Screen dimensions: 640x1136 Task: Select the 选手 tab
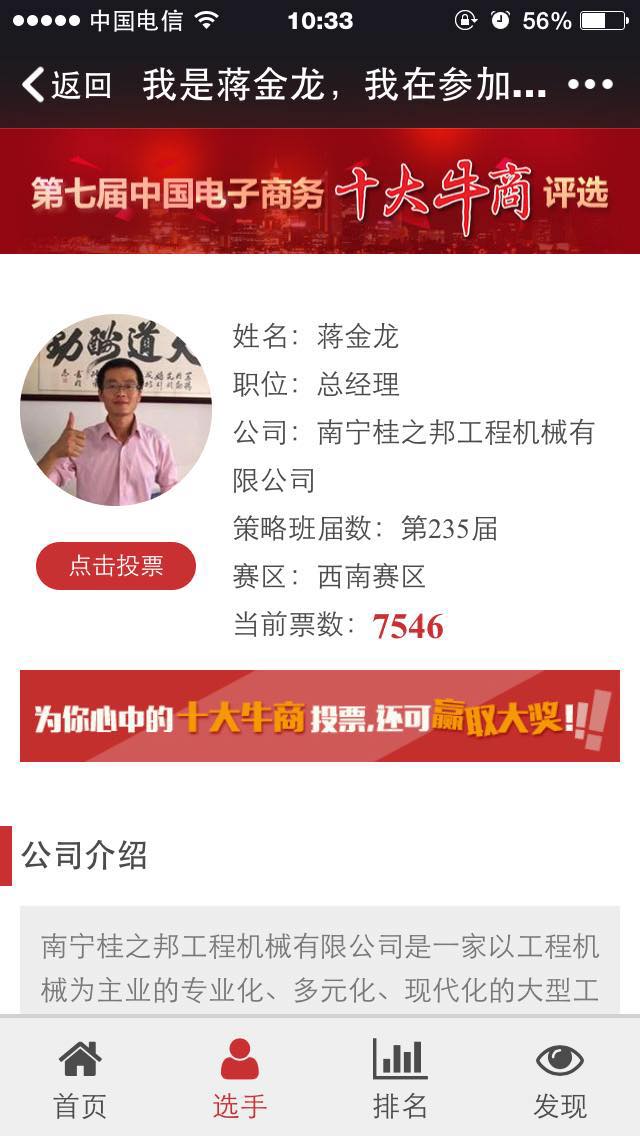coord(240,1078)
